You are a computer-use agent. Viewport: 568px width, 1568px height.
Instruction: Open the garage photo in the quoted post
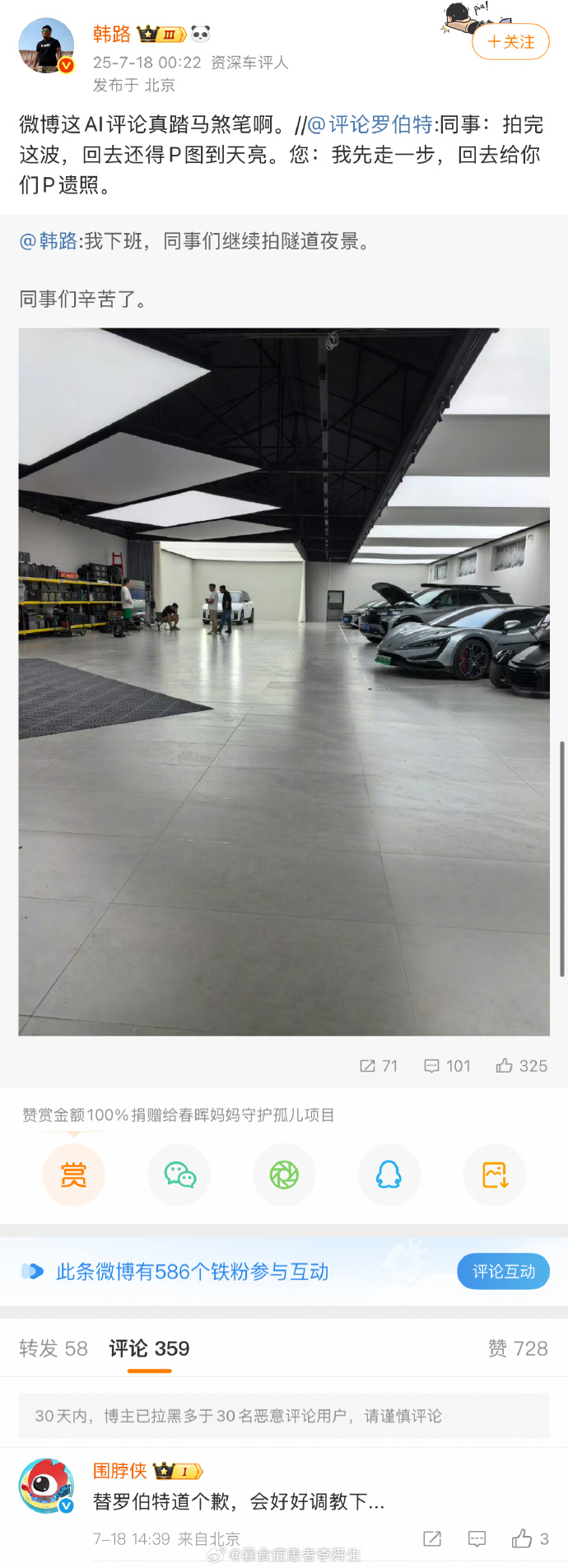point(284,682)
